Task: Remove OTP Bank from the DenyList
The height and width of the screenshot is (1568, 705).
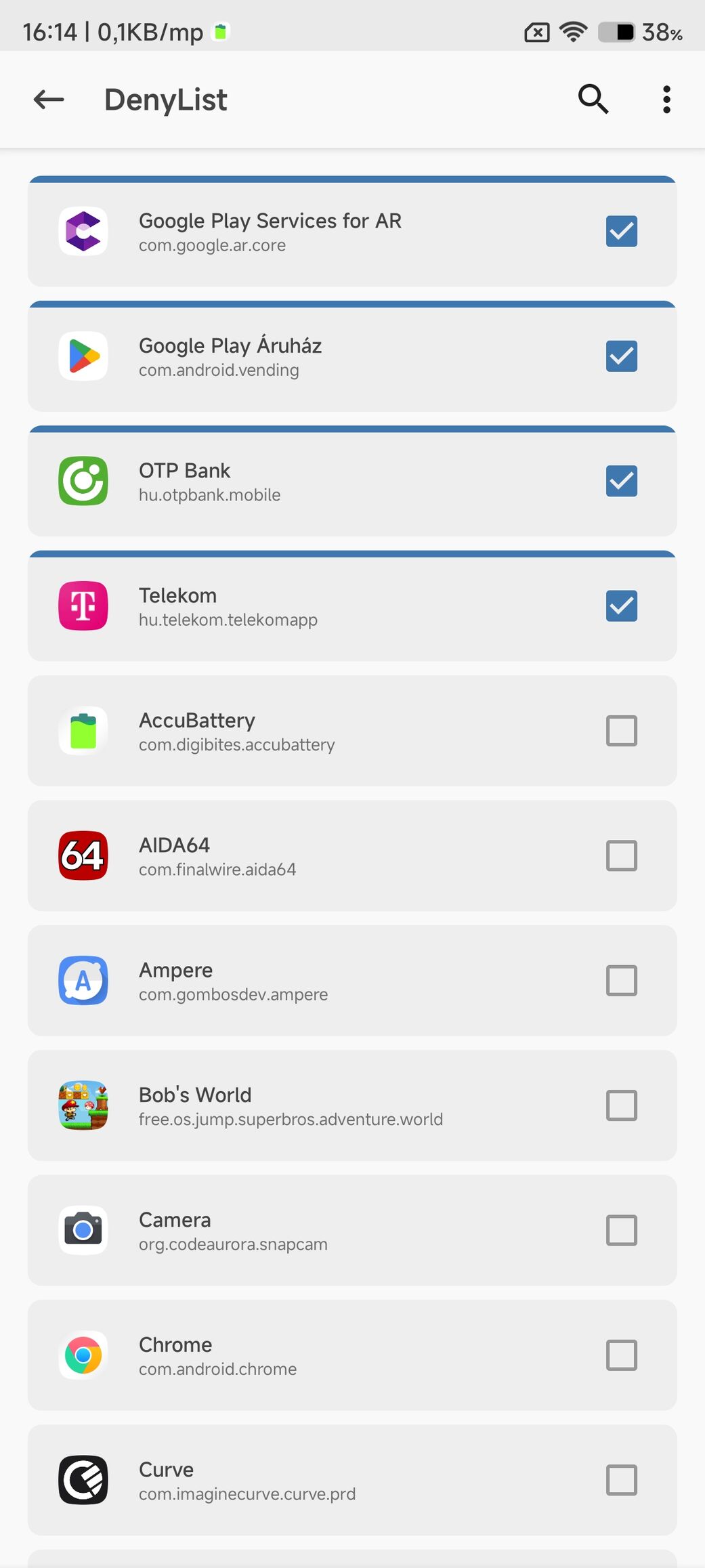Action: click(x=621, y=481)
